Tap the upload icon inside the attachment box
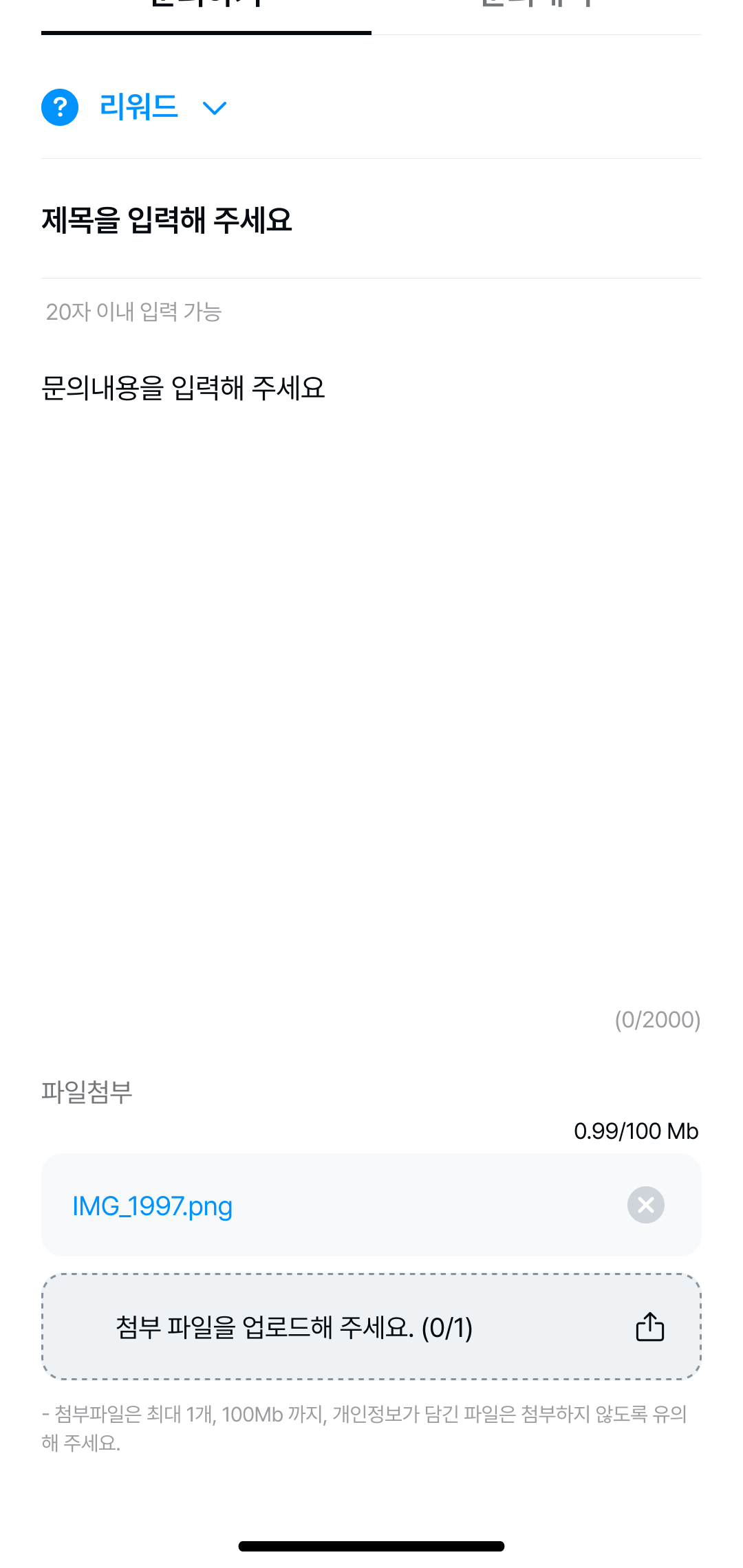The height and width of the screenshot is (1568, 743). click(x=649, y=1326)
